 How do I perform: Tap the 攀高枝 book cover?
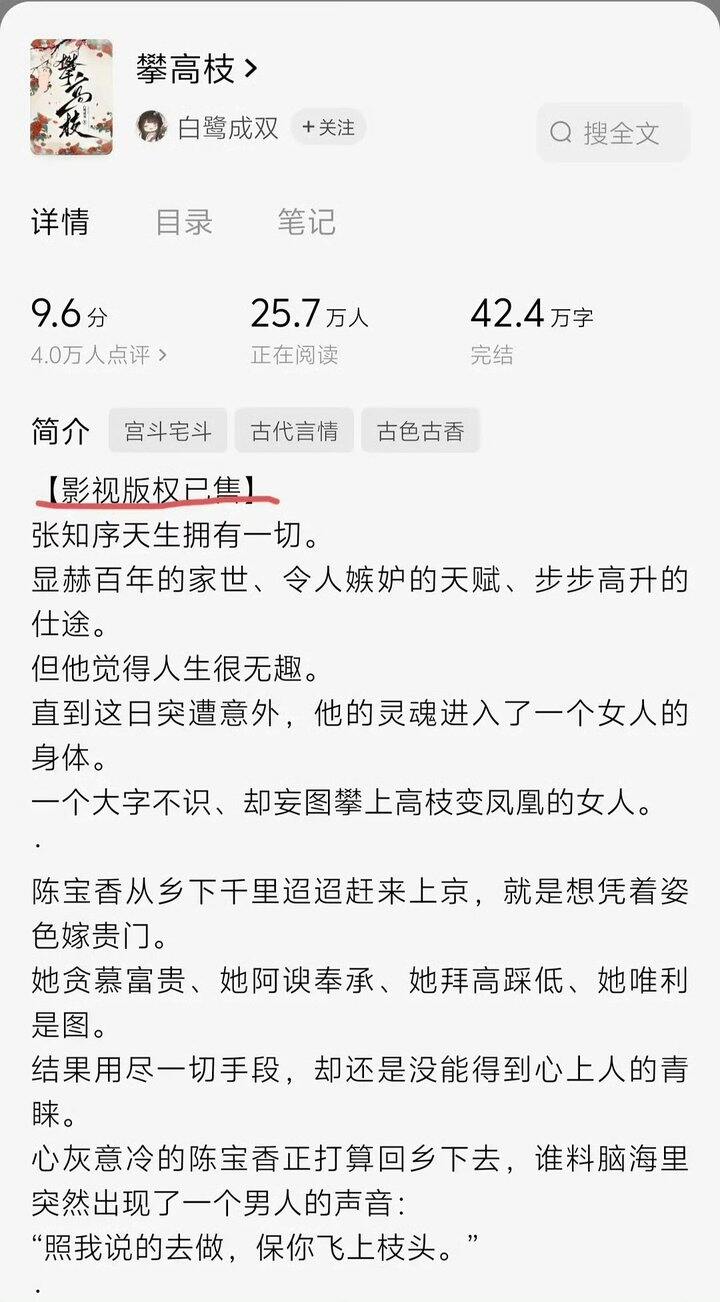click(x=71, y=97)
